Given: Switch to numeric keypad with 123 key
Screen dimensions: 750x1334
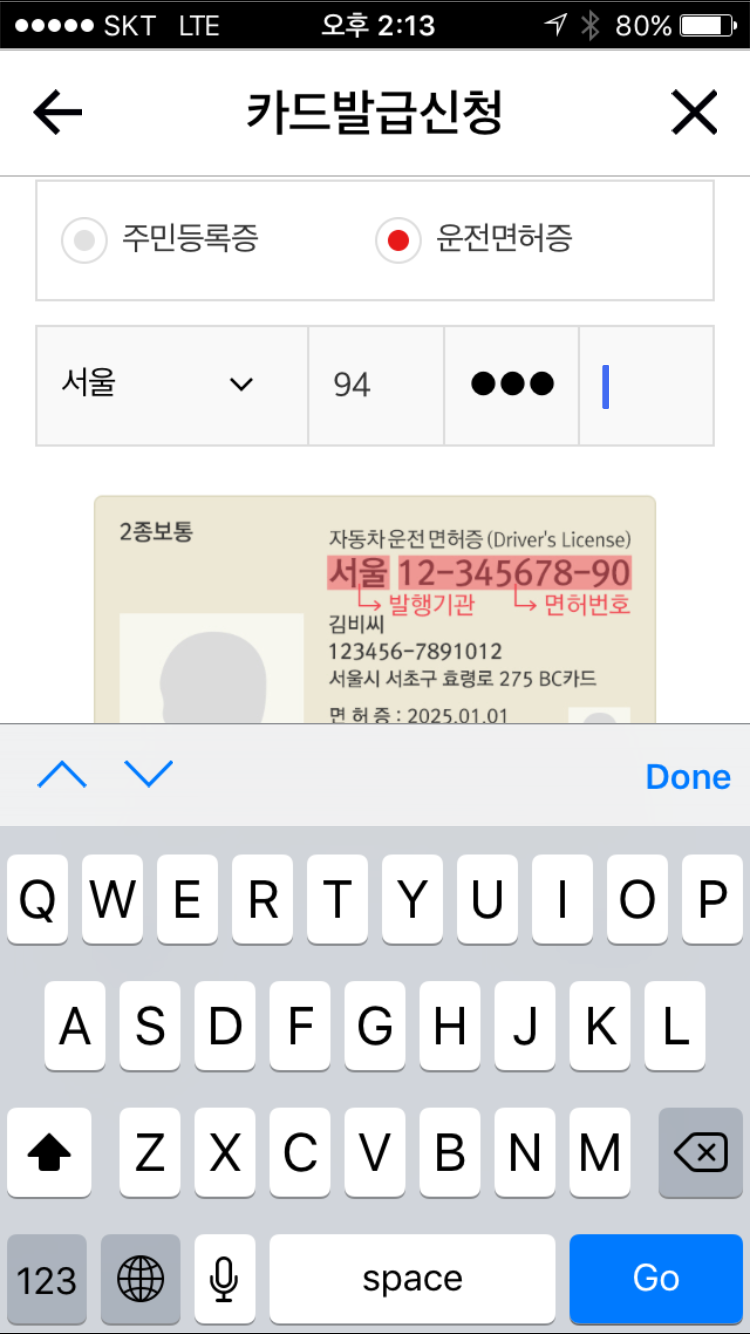Looking at the screenshot, I should [46, 1279].
